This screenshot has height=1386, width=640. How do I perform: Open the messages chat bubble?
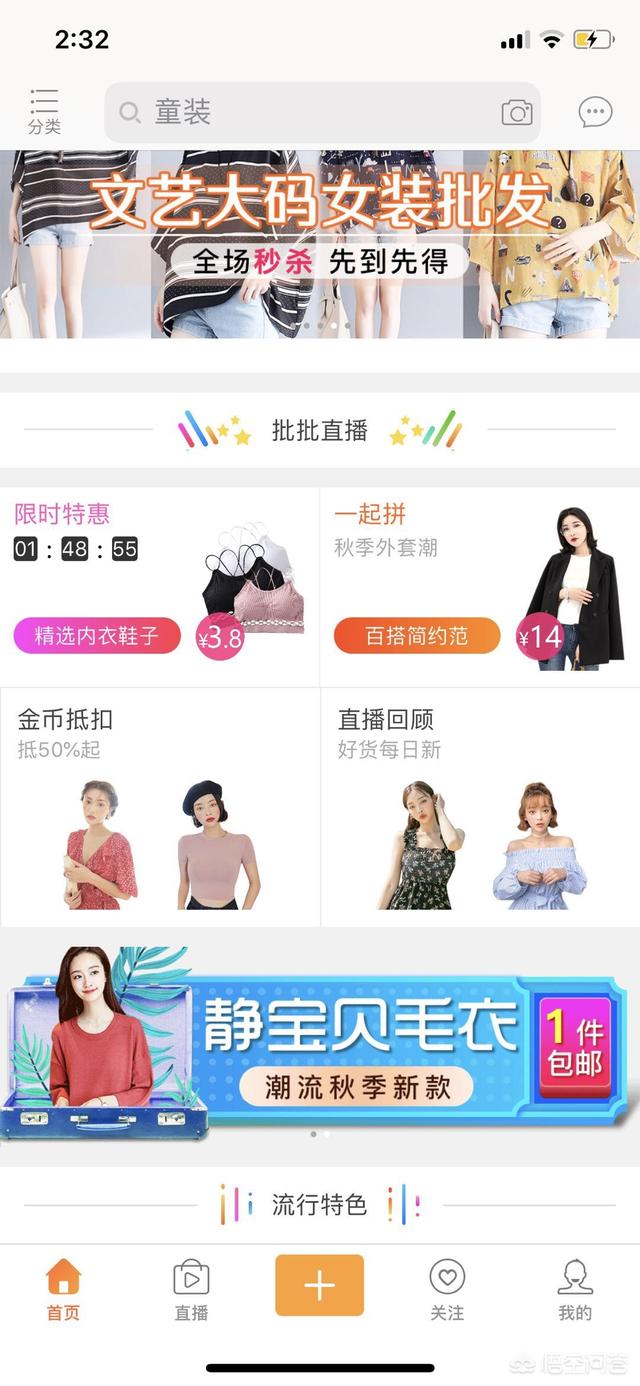pos(595,112)
